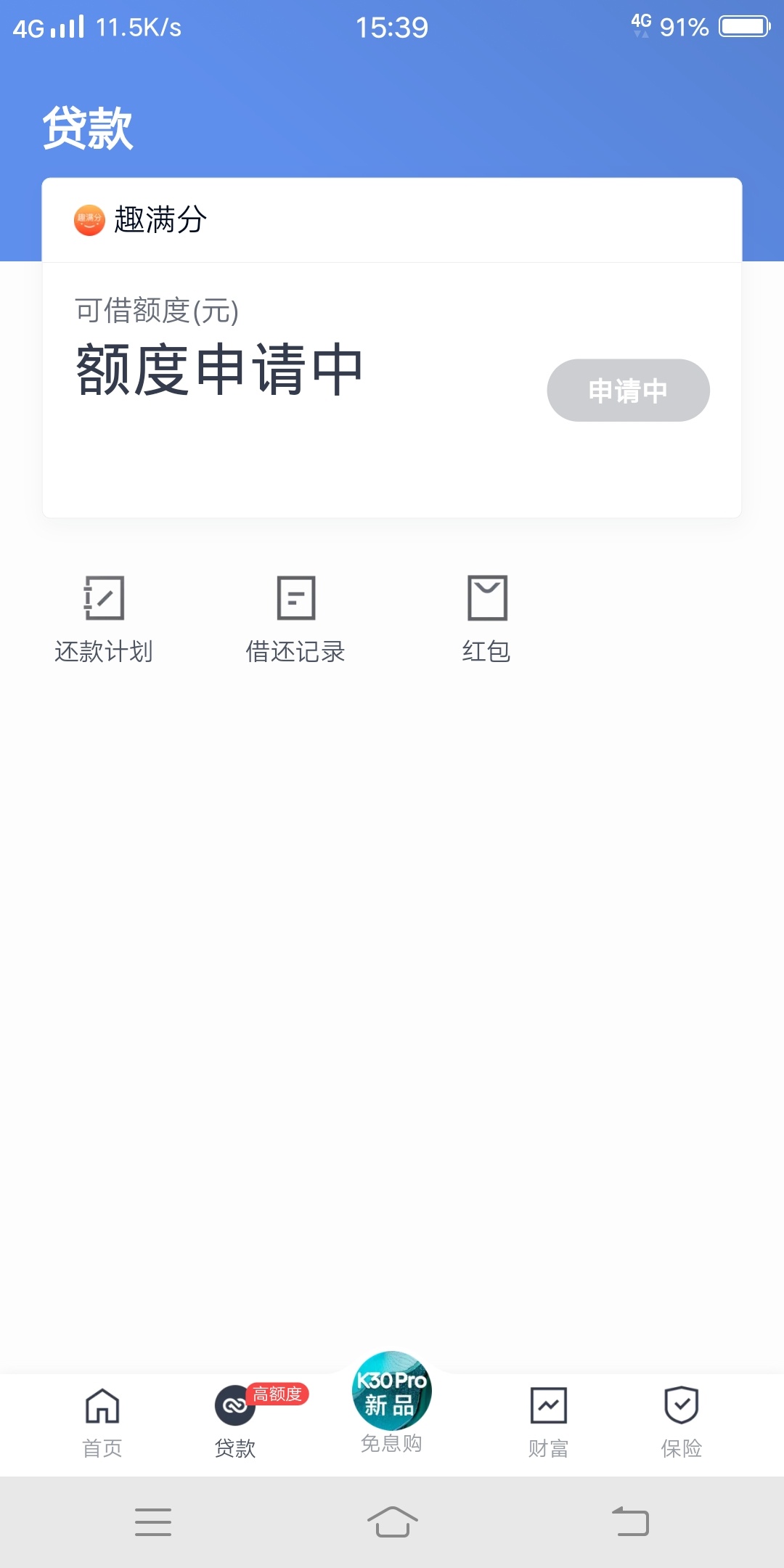This screenshot has height=1568, width=784.
Task: Tap the system back button
Action: [x=630, y=1522]
